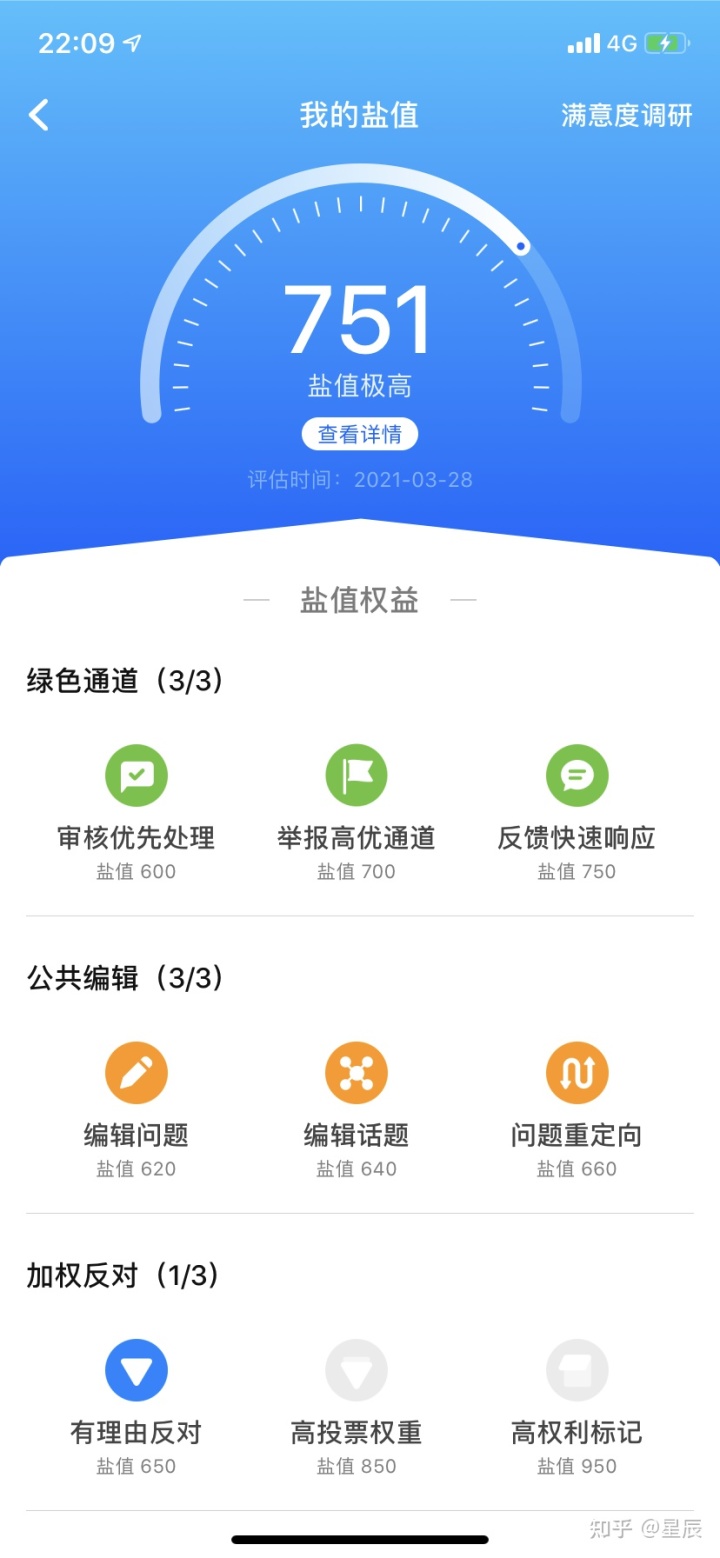Tap the 反馈快速响应 speech bubble icon

coord(576,775)
